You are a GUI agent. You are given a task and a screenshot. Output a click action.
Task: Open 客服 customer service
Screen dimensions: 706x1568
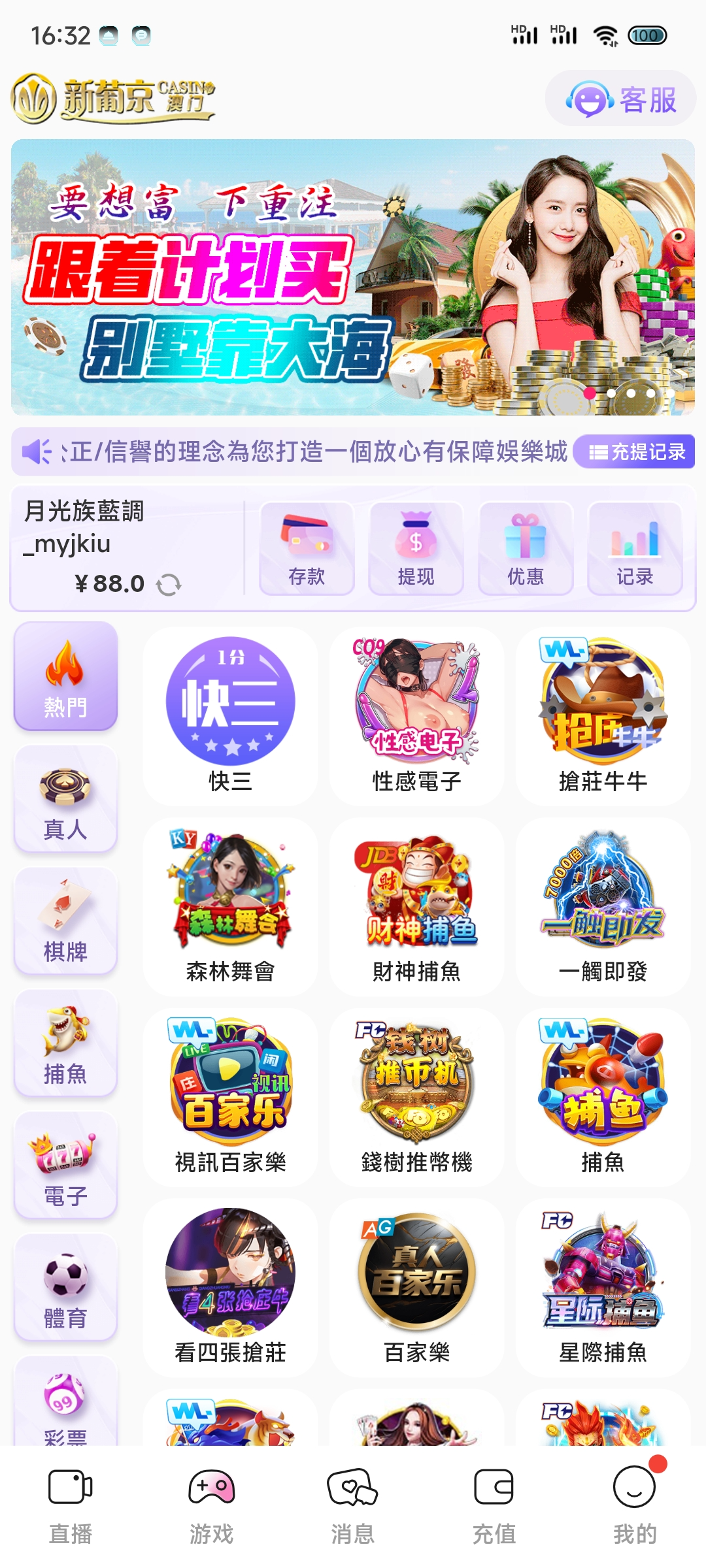coord(620,99)
